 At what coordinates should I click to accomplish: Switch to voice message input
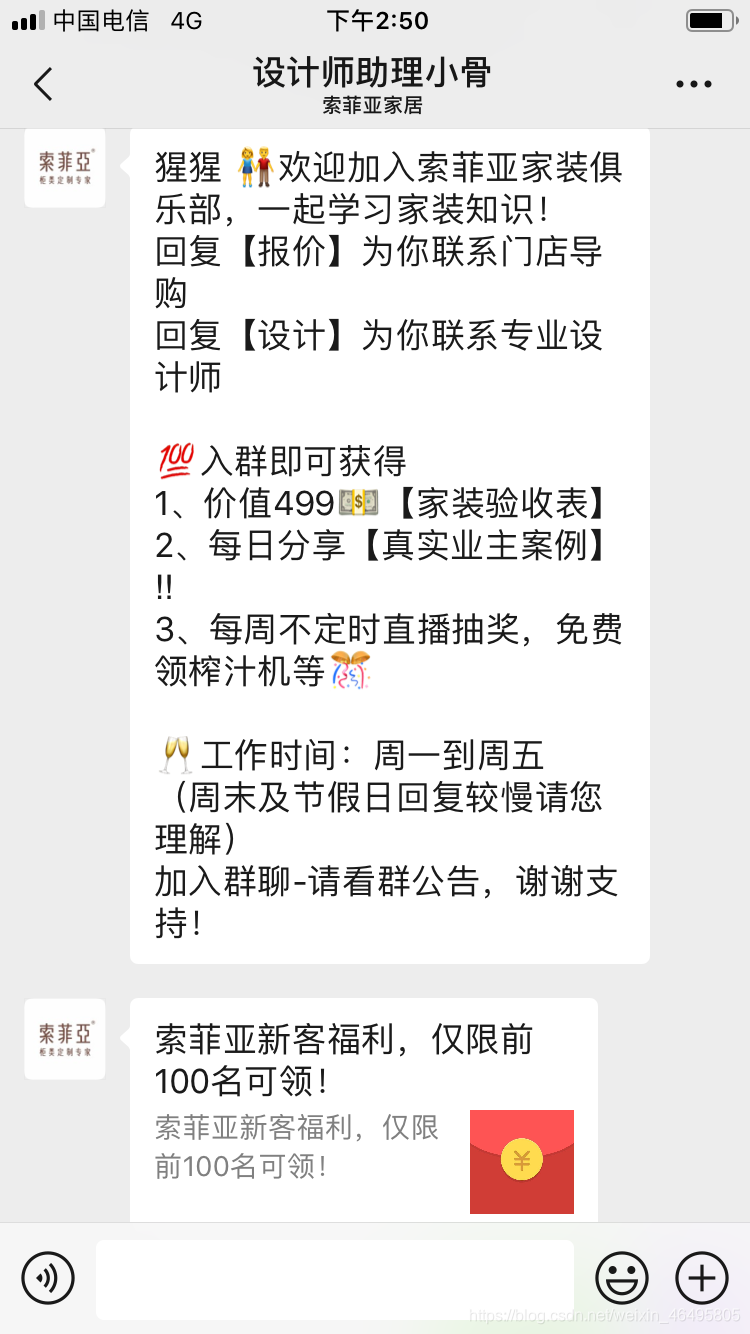tap(48, 1278)
